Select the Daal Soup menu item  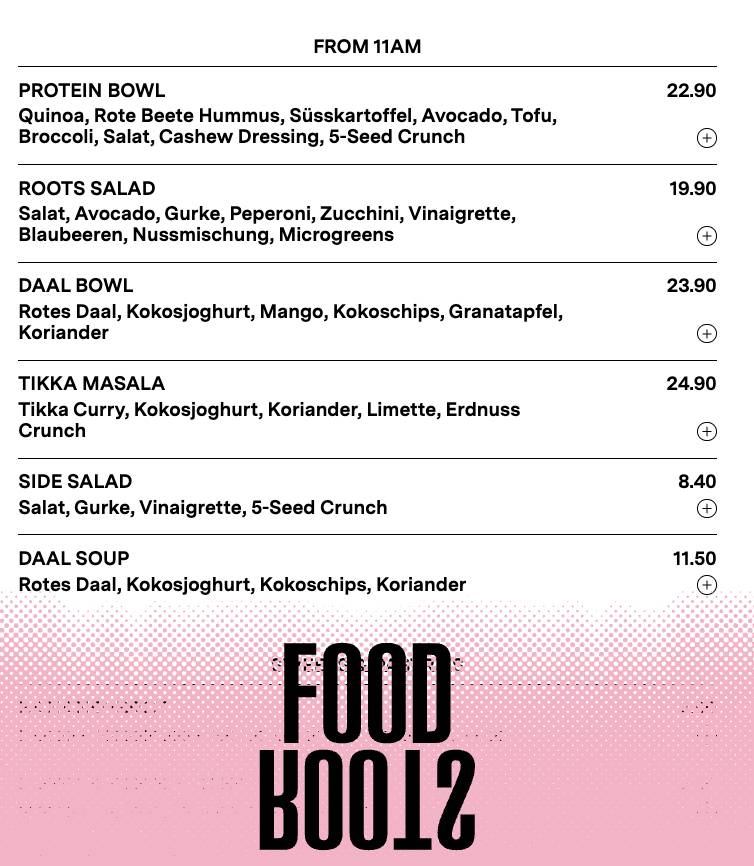(x=75, y=558)
